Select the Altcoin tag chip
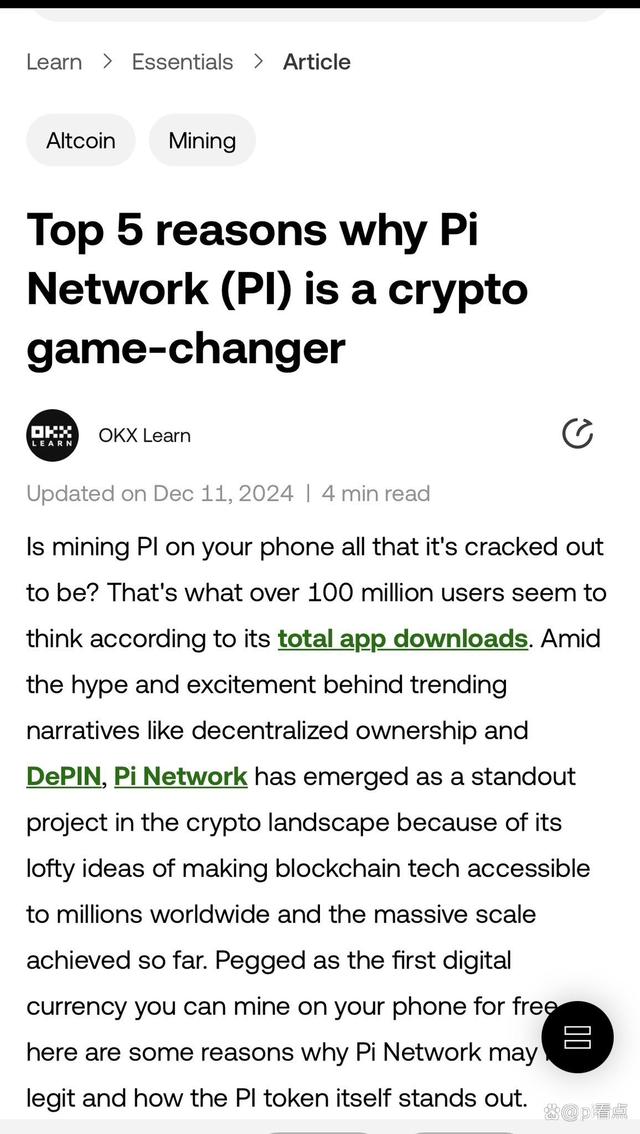640x1134 pixels. point(81,140)
